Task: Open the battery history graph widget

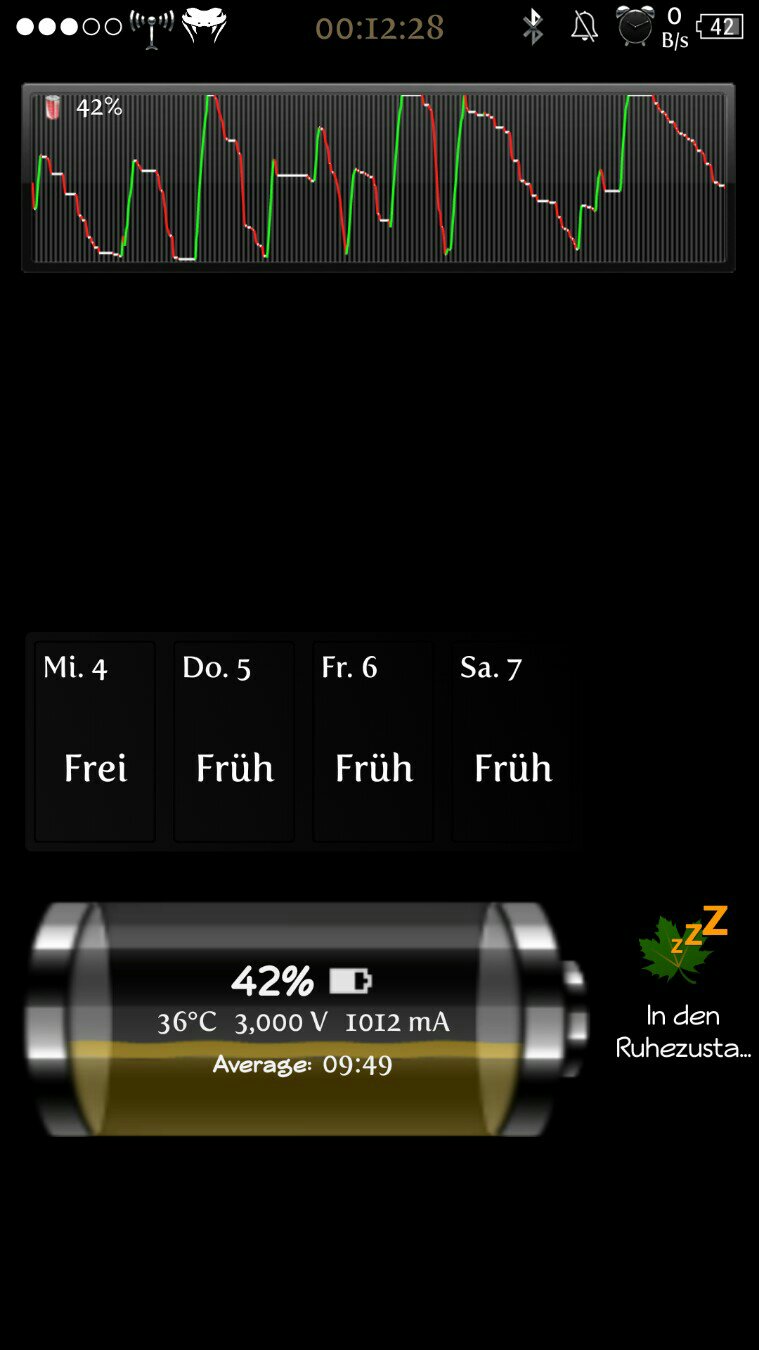Action: (x=378, y=177)
